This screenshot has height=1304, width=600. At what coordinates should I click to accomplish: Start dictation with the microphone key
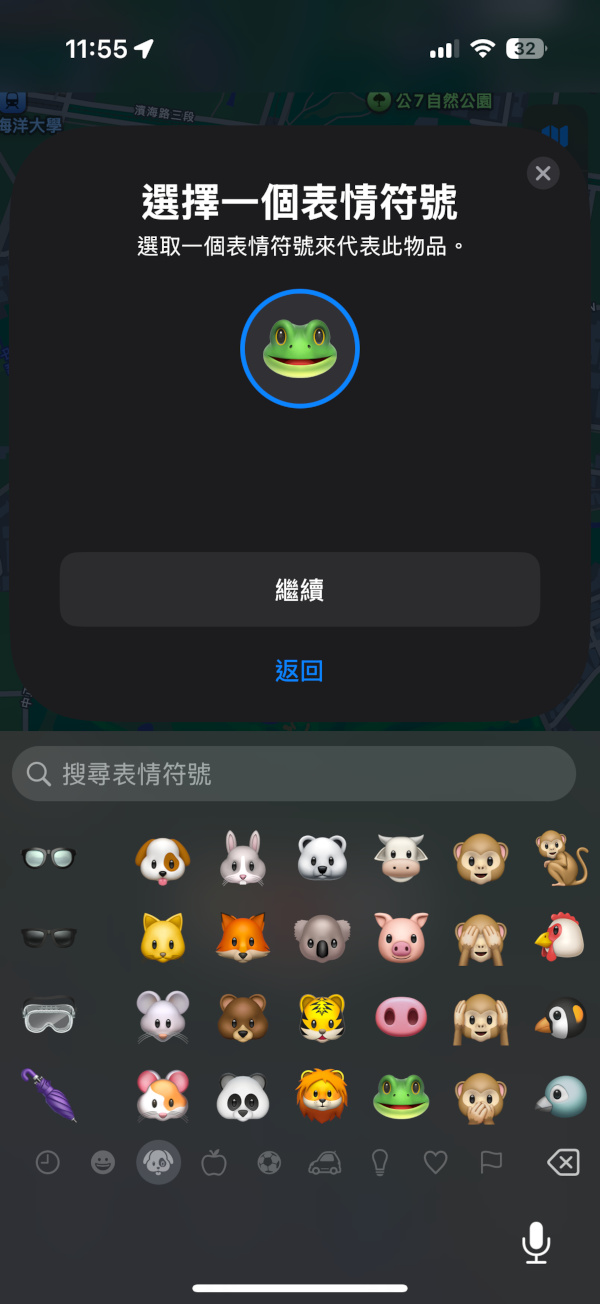pos(536,1241)
